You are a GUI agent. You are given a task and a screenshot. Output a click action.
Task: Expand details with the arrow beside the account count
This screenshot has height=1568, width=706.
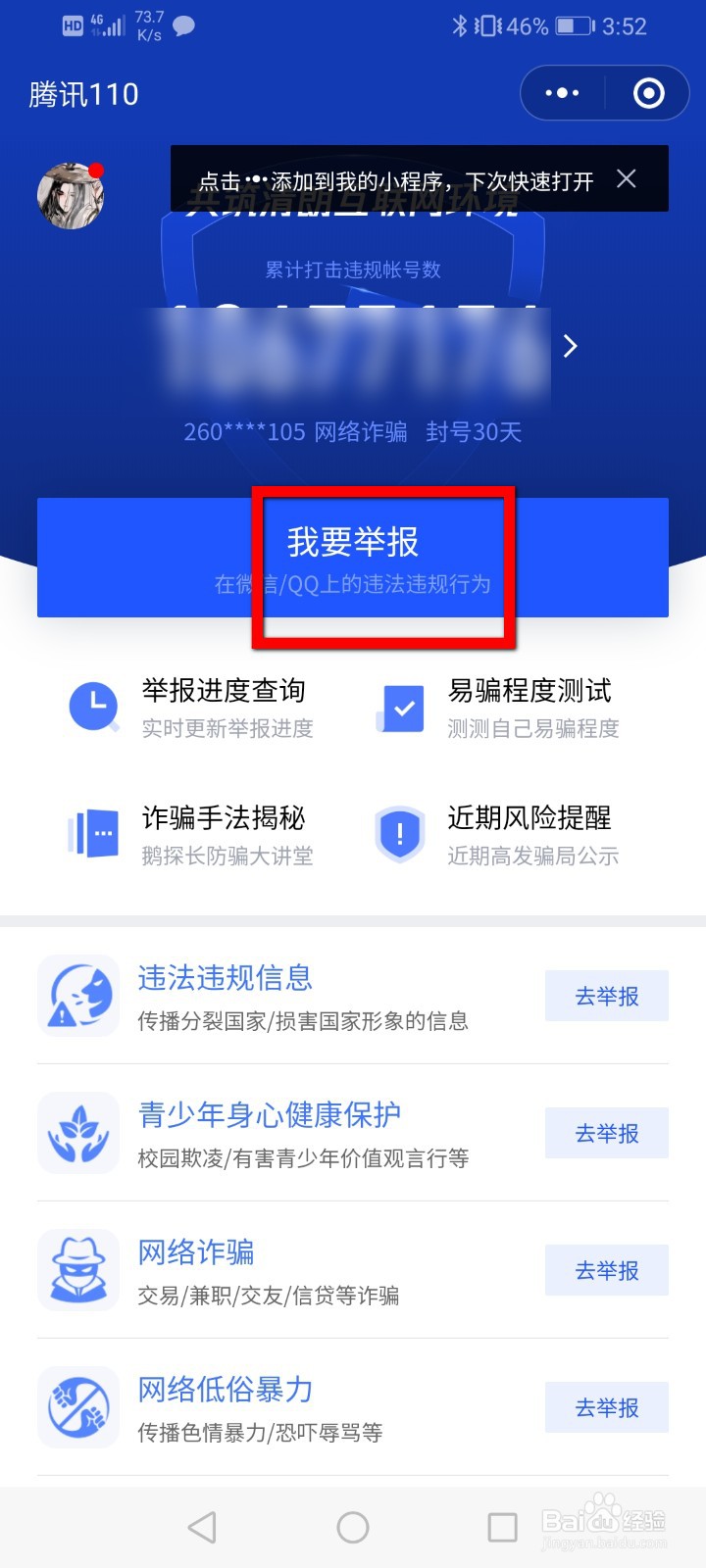(x=571, y=347)
